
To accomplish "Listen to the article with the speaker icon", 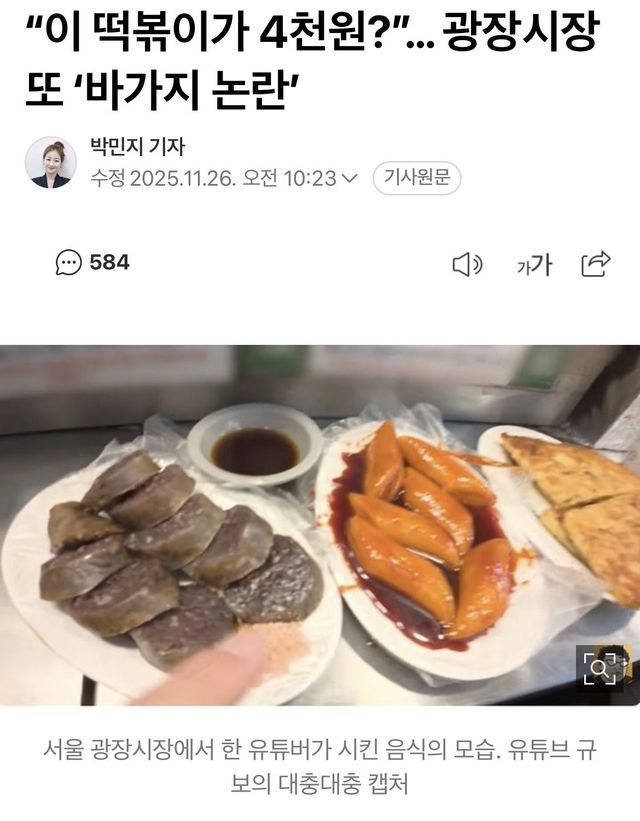I will coord(467,264).
